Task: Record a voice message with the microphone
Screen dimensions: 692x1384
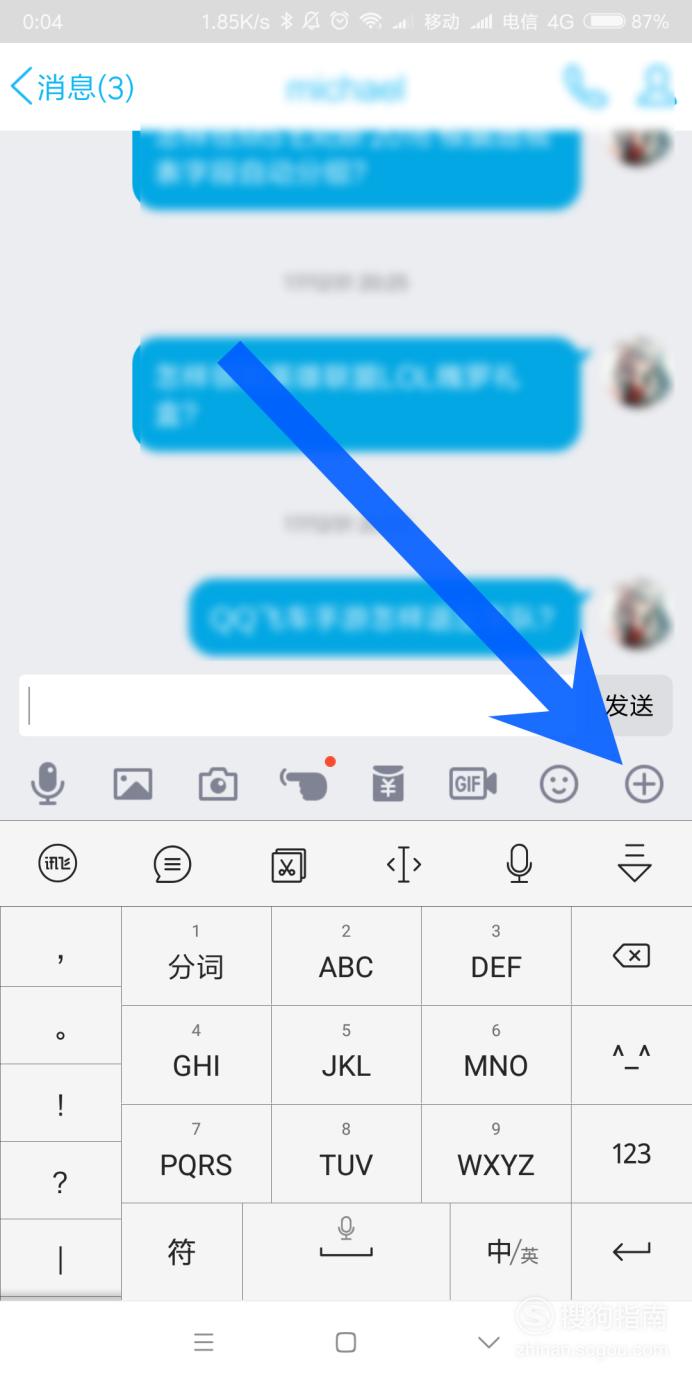Action: (x=47, y=784)
